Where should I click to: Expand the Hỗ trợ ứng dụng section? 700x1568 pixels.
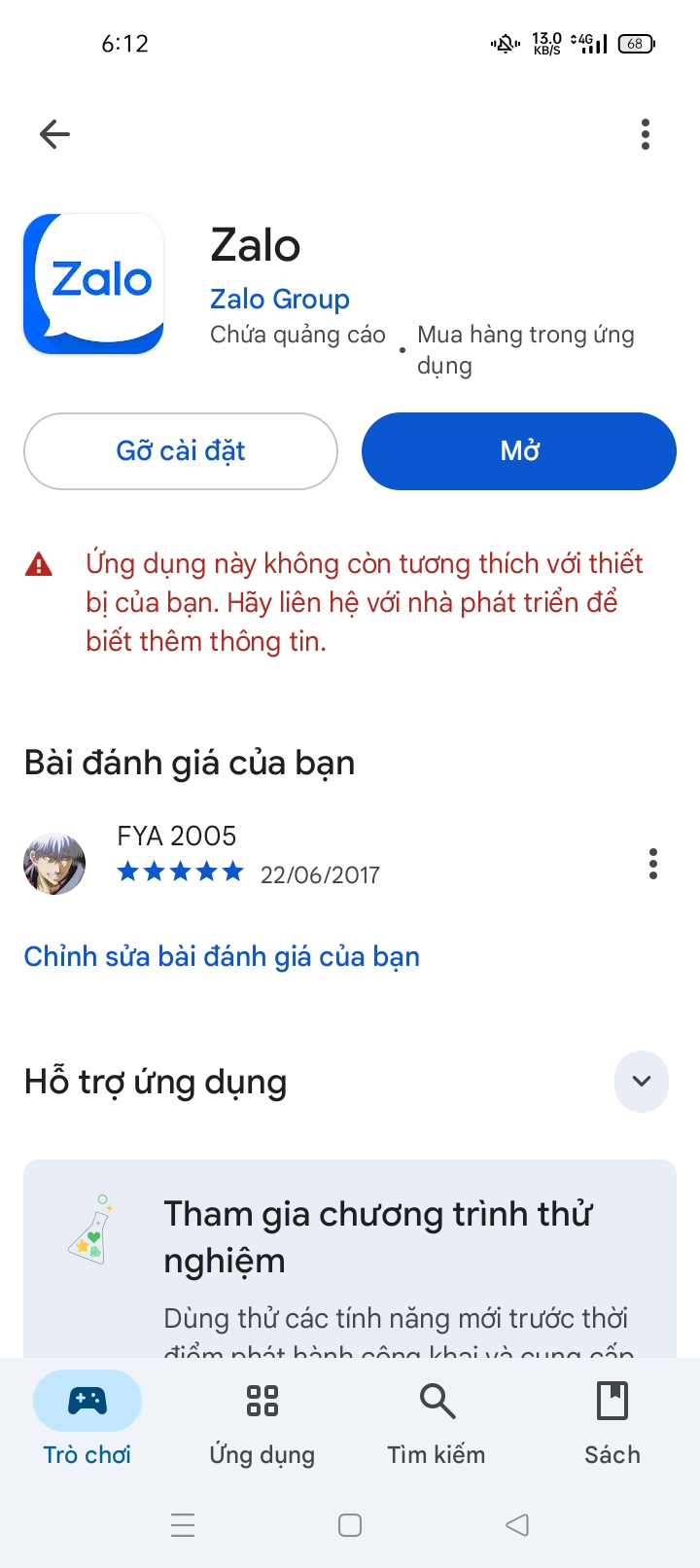tap(642, 1081)
